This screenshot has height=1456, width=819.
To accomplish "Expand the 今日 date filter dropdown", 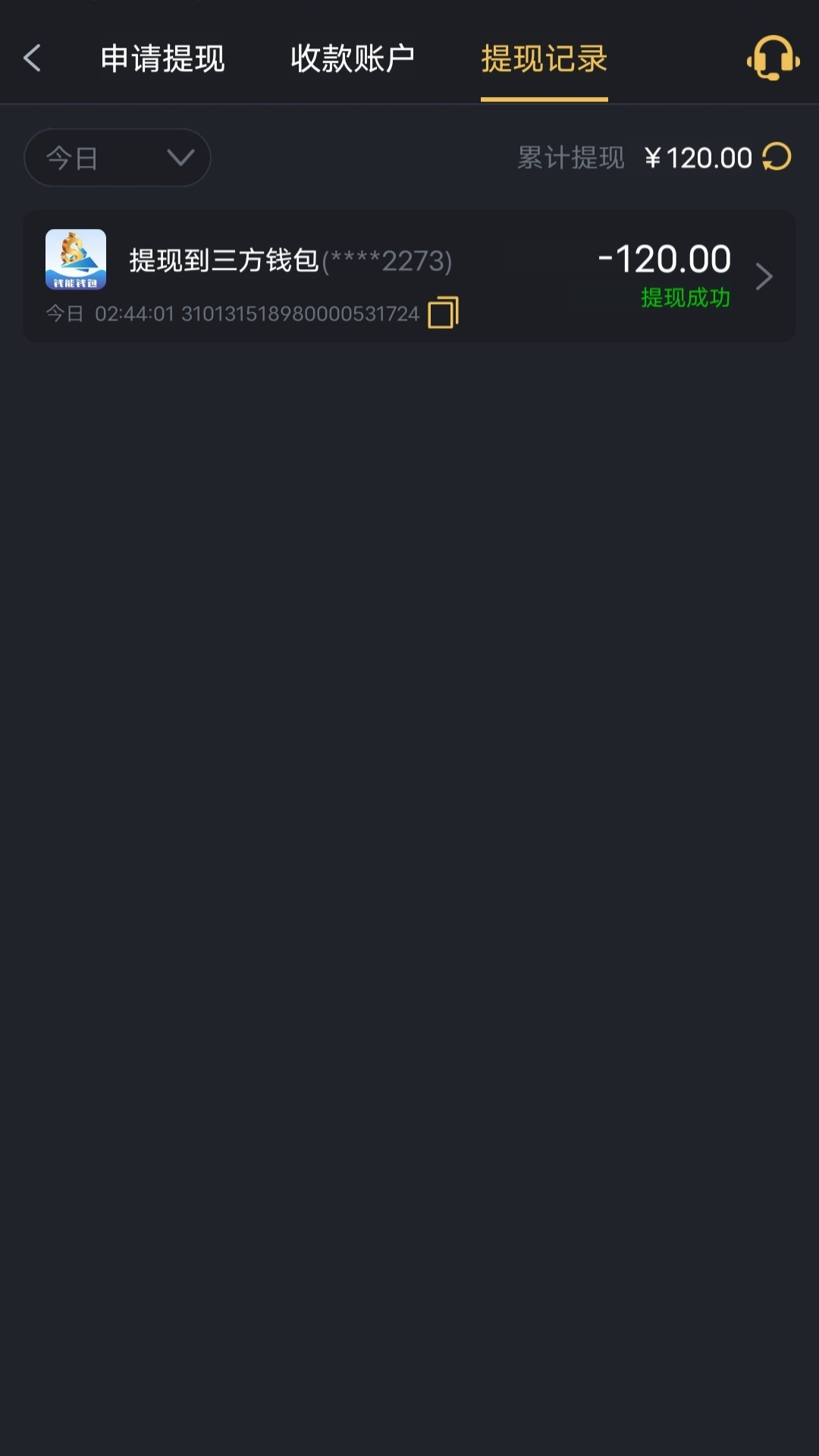I will point(118,158).
